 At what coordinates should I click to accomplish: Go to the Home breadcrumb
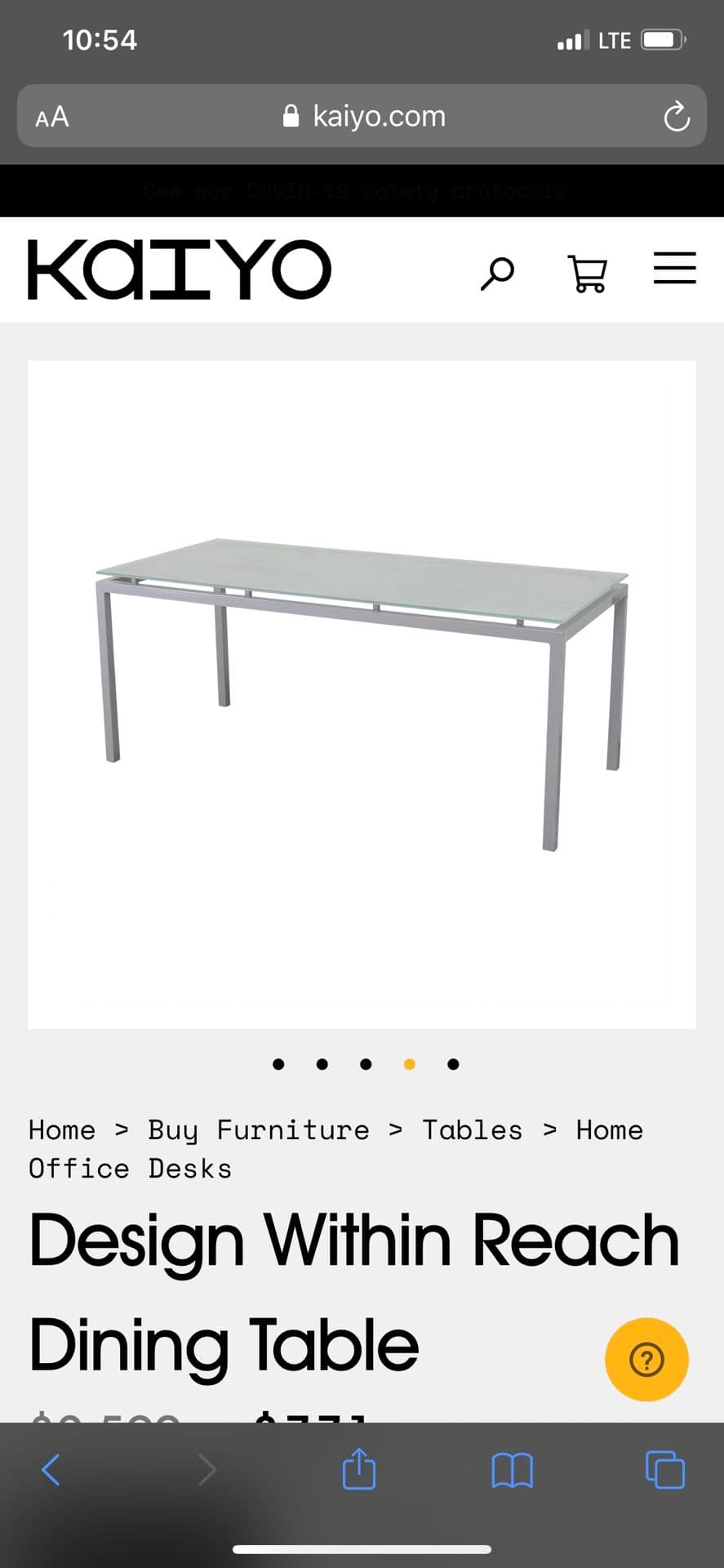[x=62, y=1129]
